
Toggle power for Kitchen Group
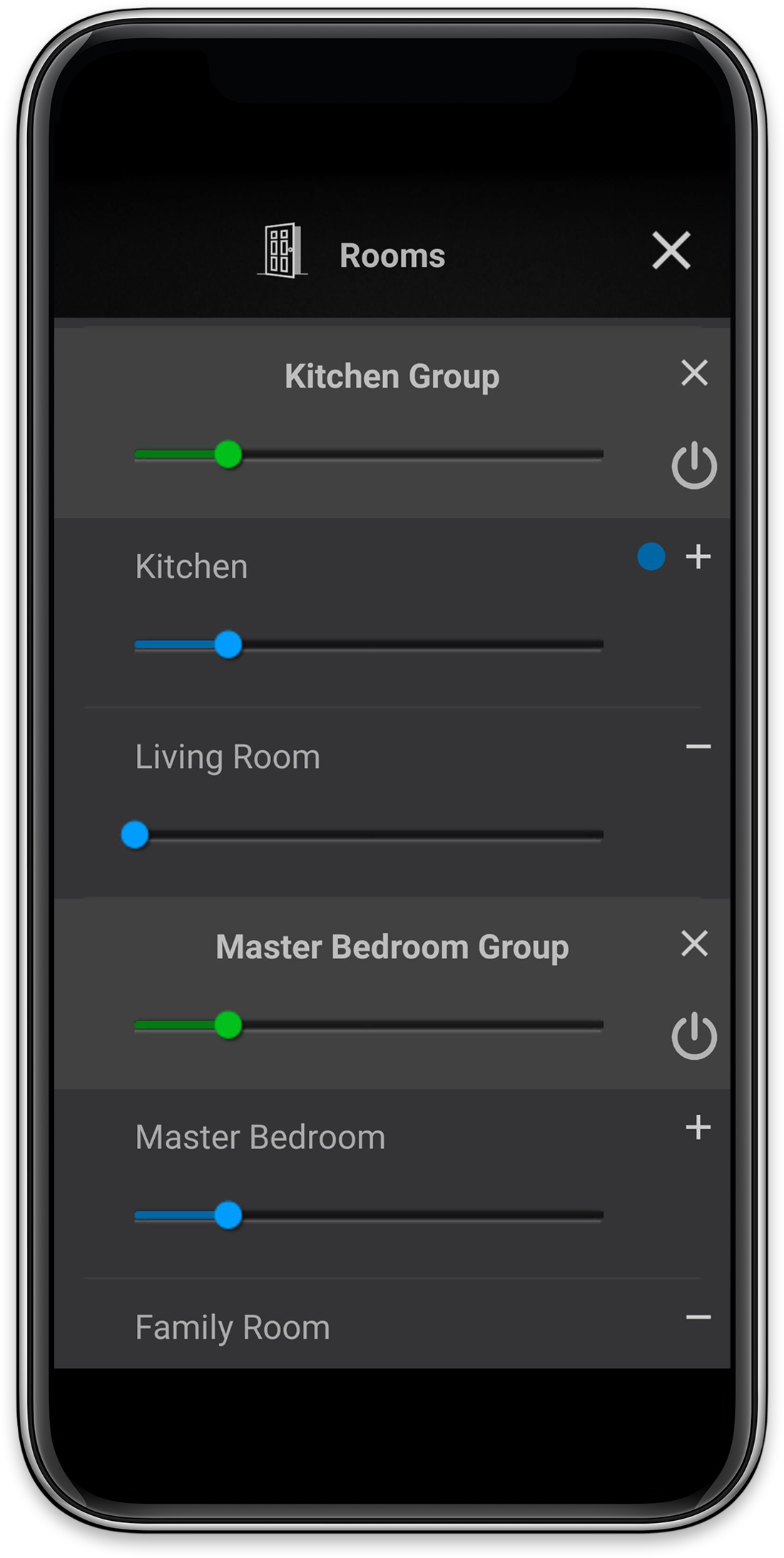(x=694, y=465)
